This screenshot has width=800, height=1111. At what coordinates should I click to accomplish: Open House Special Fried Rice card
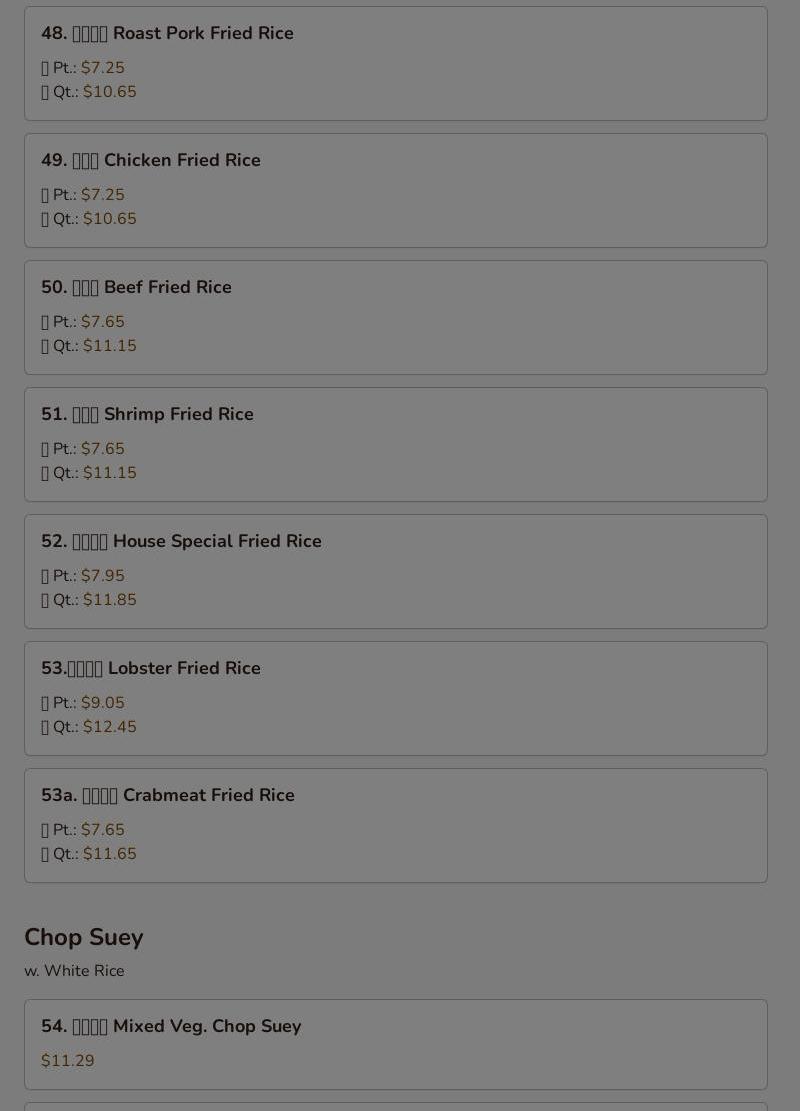tap(395, 571)
